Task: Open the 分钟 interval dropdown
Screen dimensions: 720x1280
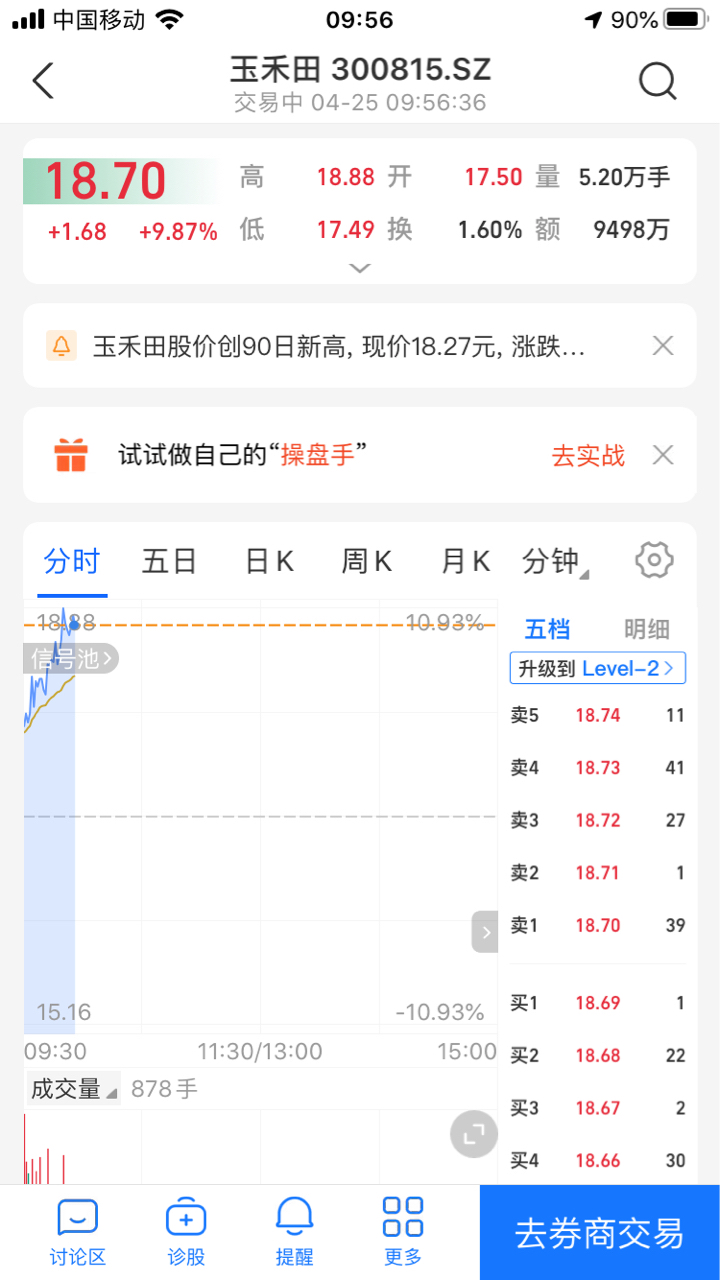Action: click(x=555, y=561)
